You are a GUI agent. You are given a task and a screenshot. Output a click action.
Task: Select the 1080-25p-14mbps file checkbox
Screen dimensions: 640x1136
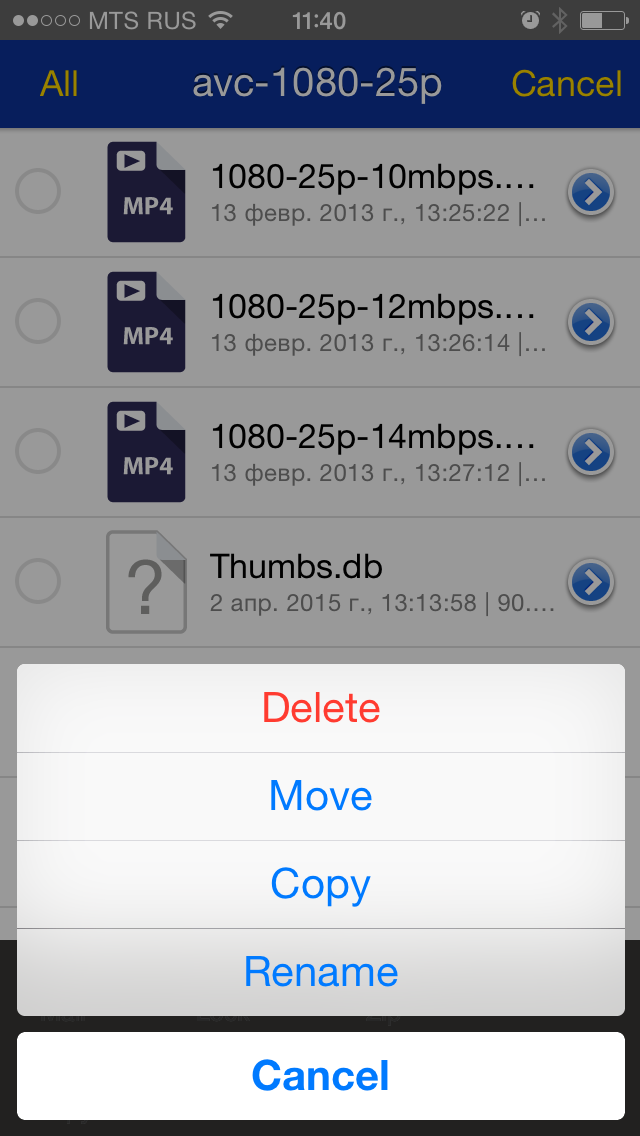tap(39, 451)
